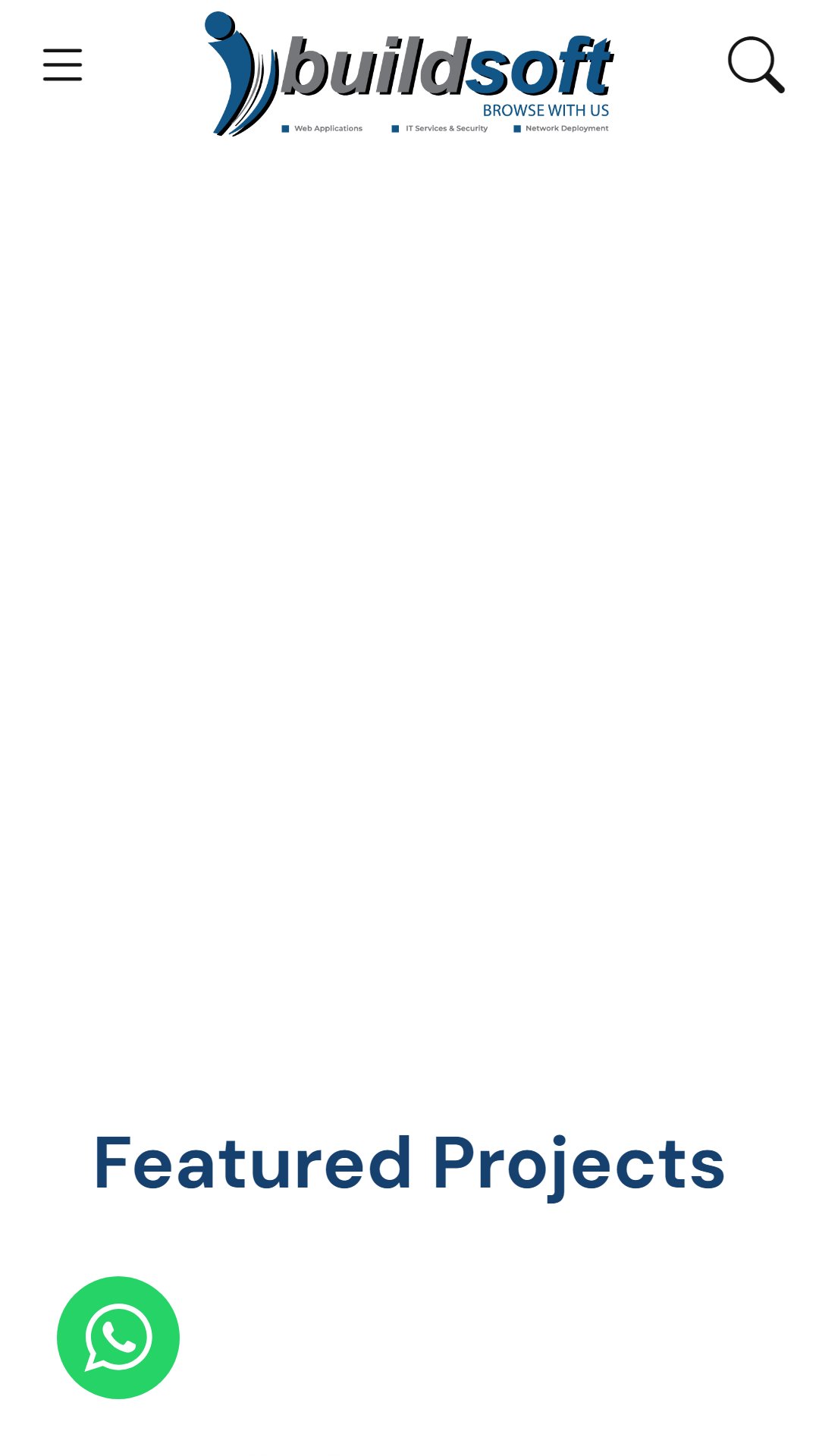Open the search magnifier icon
Viewport: 819px width, 1456px height.
tap(755, 64)
